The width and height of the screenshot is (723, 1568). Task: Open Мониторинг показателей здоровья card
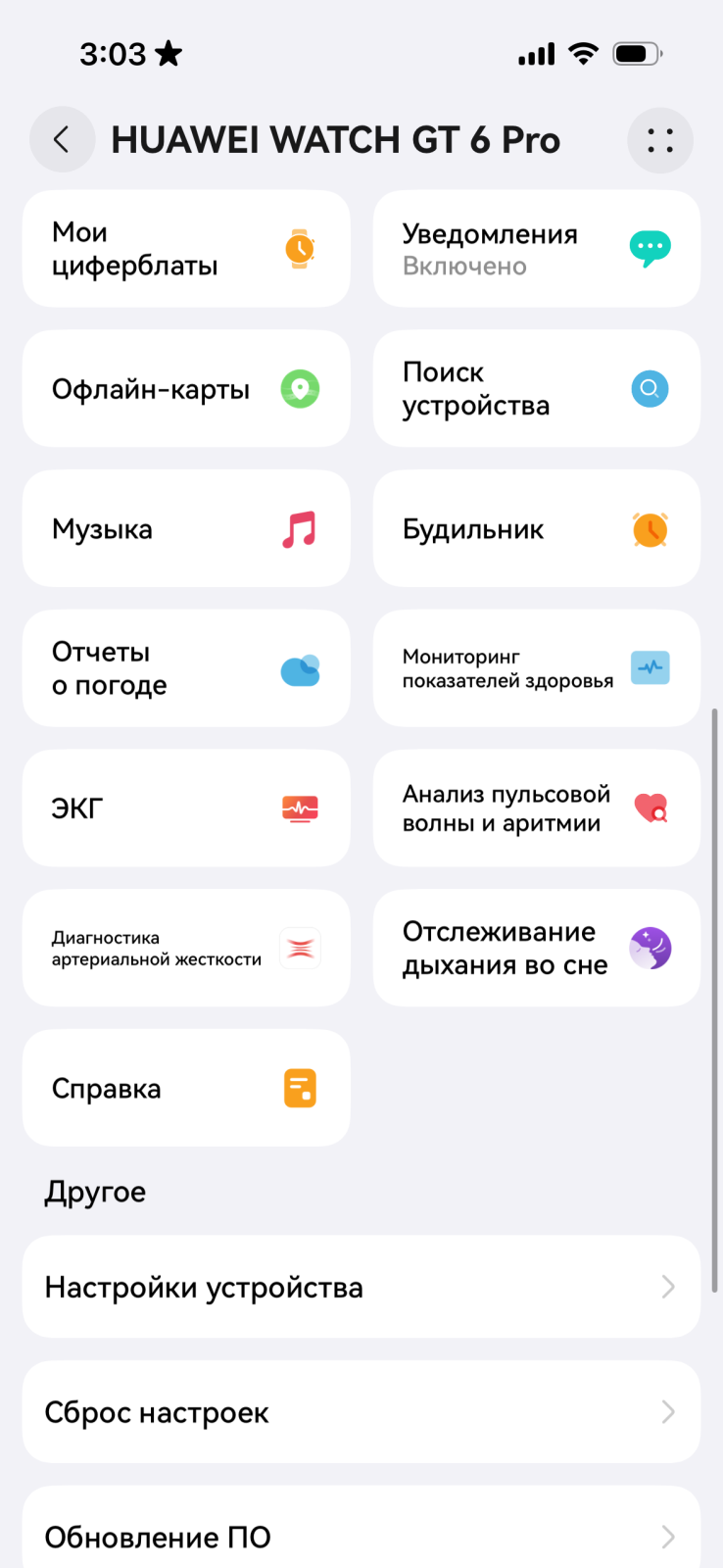(536, 668)
